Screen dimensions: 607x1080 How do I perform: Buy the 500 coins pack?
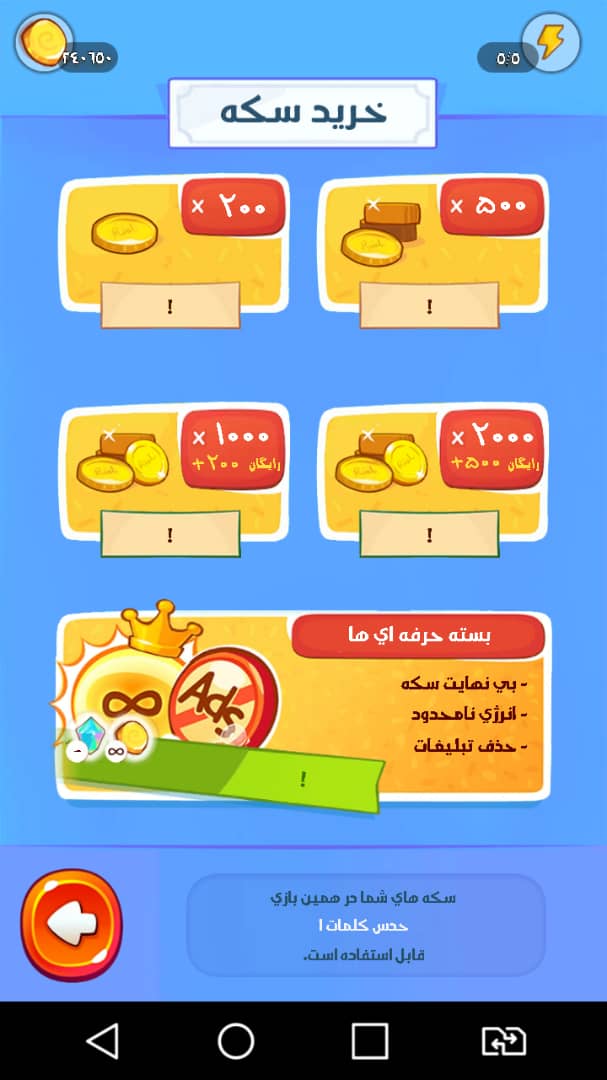429,305
